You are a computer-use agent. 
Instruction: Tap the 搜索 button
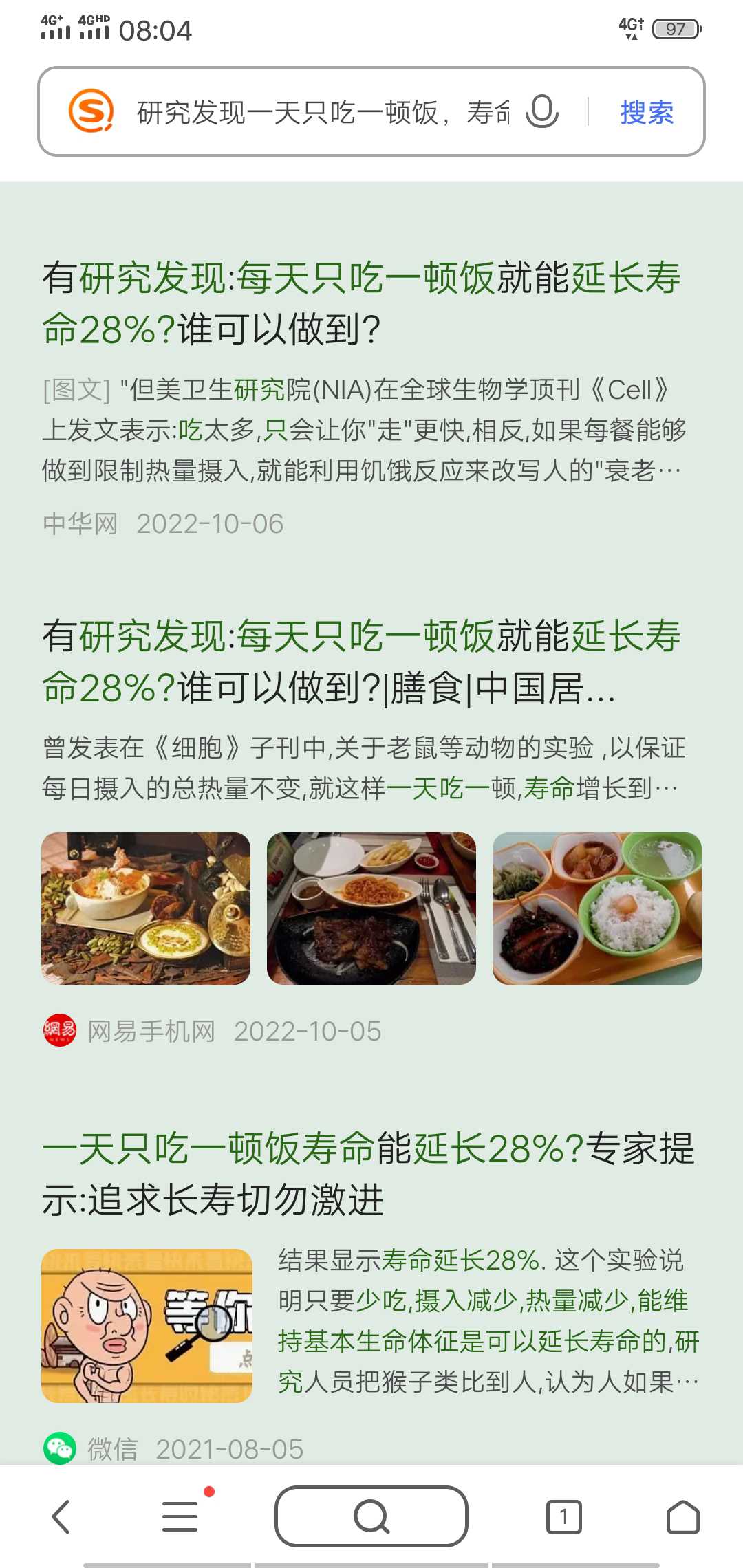coord(647,112)
